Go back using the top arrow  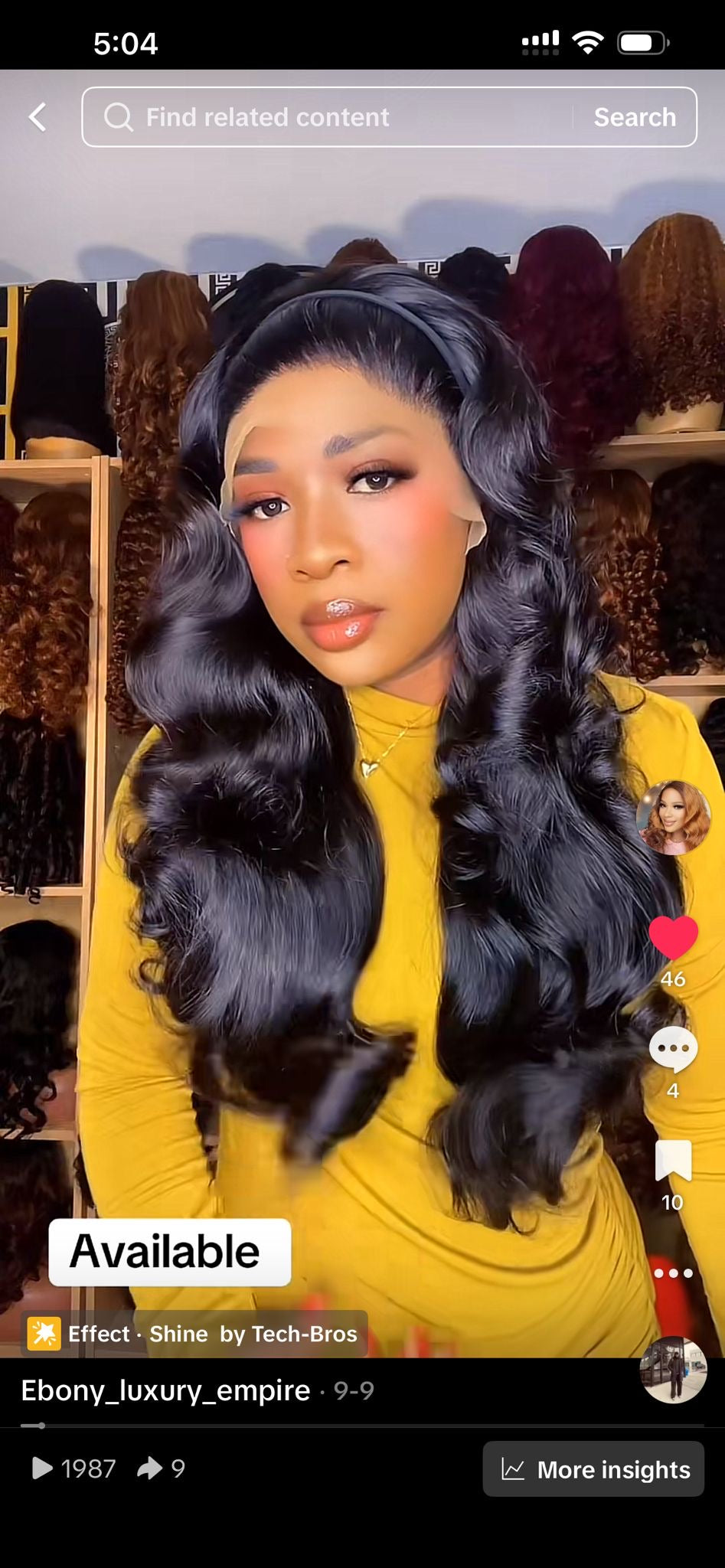pyautogui.click(x=38, y=117)
